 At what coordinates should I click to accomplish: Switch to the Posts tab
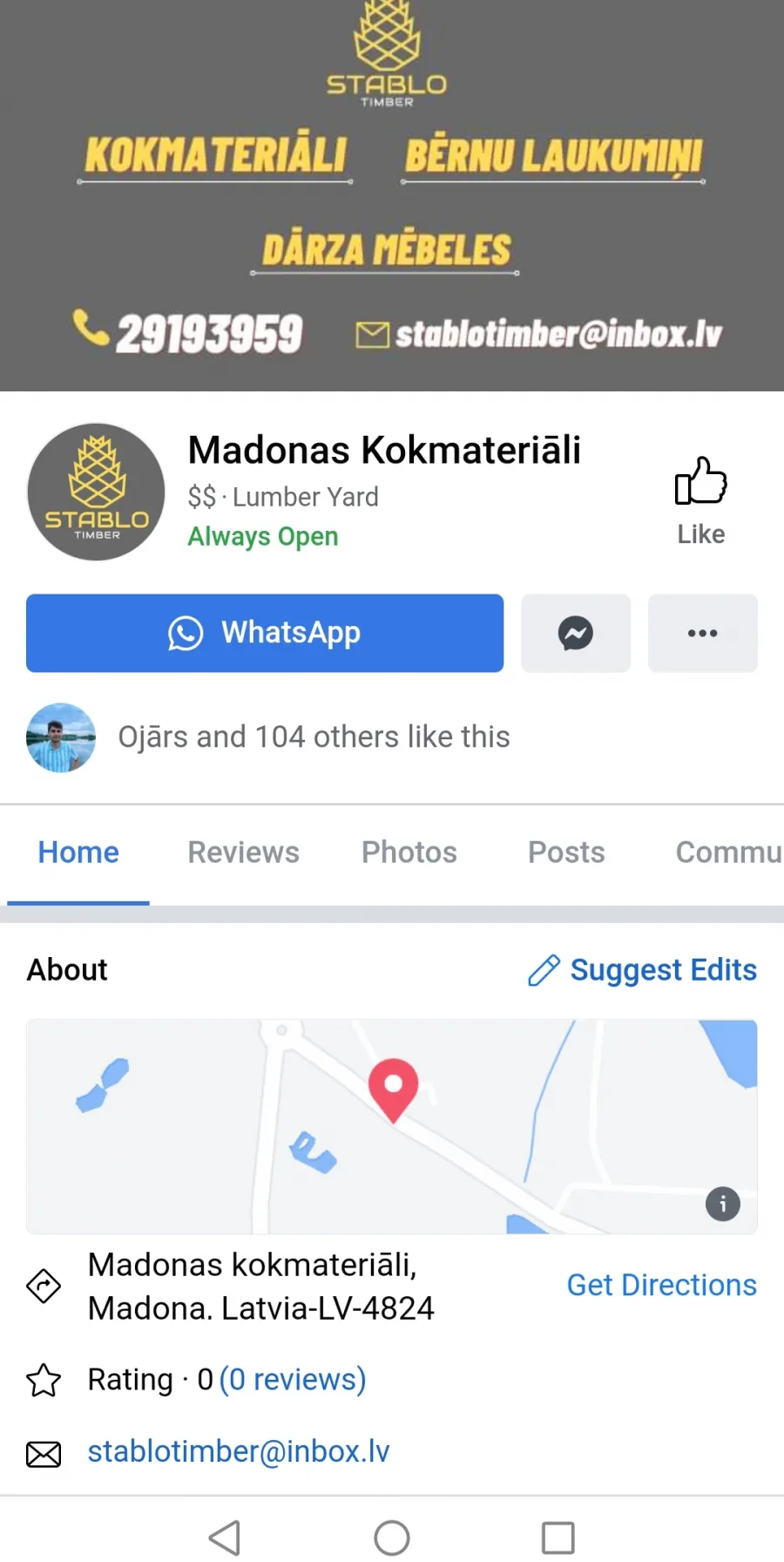(566, 852)
